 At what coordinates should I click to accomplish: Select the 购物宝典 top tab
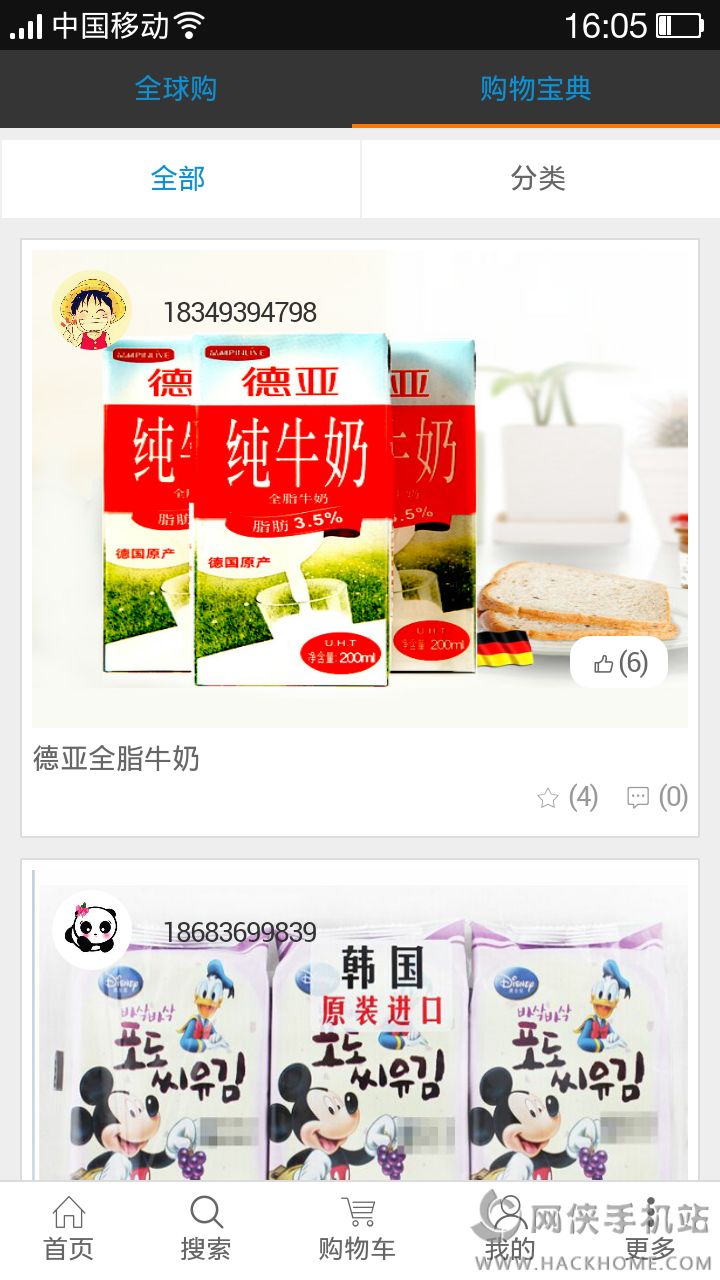pos(536,88)
